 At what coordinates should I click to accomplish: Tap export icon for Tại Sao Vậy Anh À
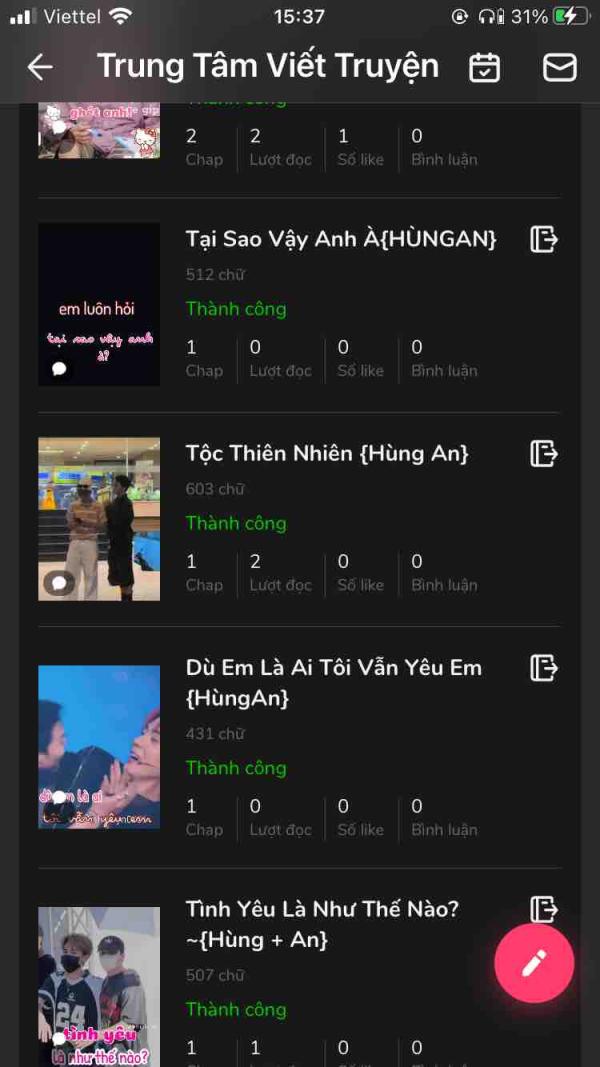click(543, 239)
